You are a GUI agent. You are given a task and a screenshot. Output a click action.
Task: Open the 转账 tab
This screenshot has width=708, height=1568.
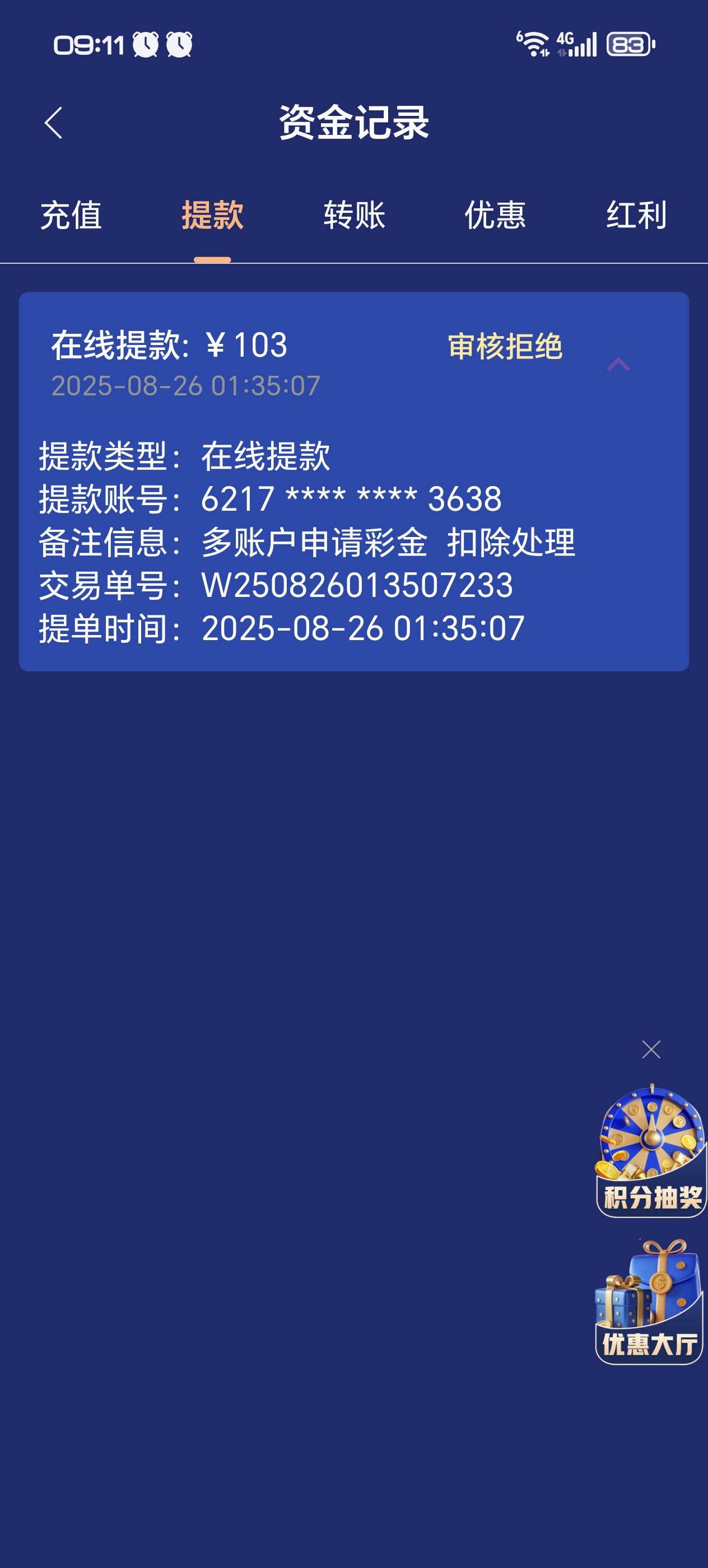(355, 216)
